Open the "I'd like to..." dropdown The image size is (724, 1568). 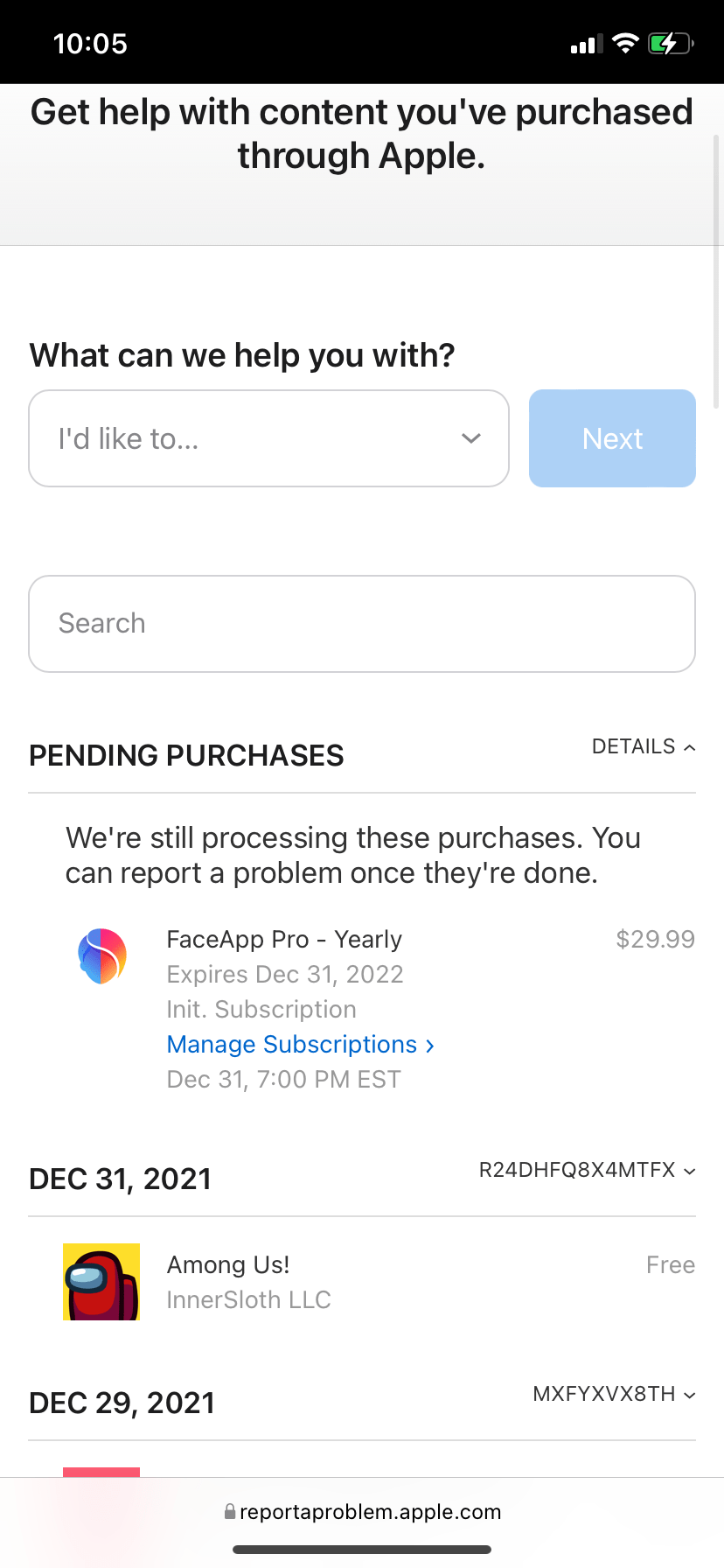[268, 437]
